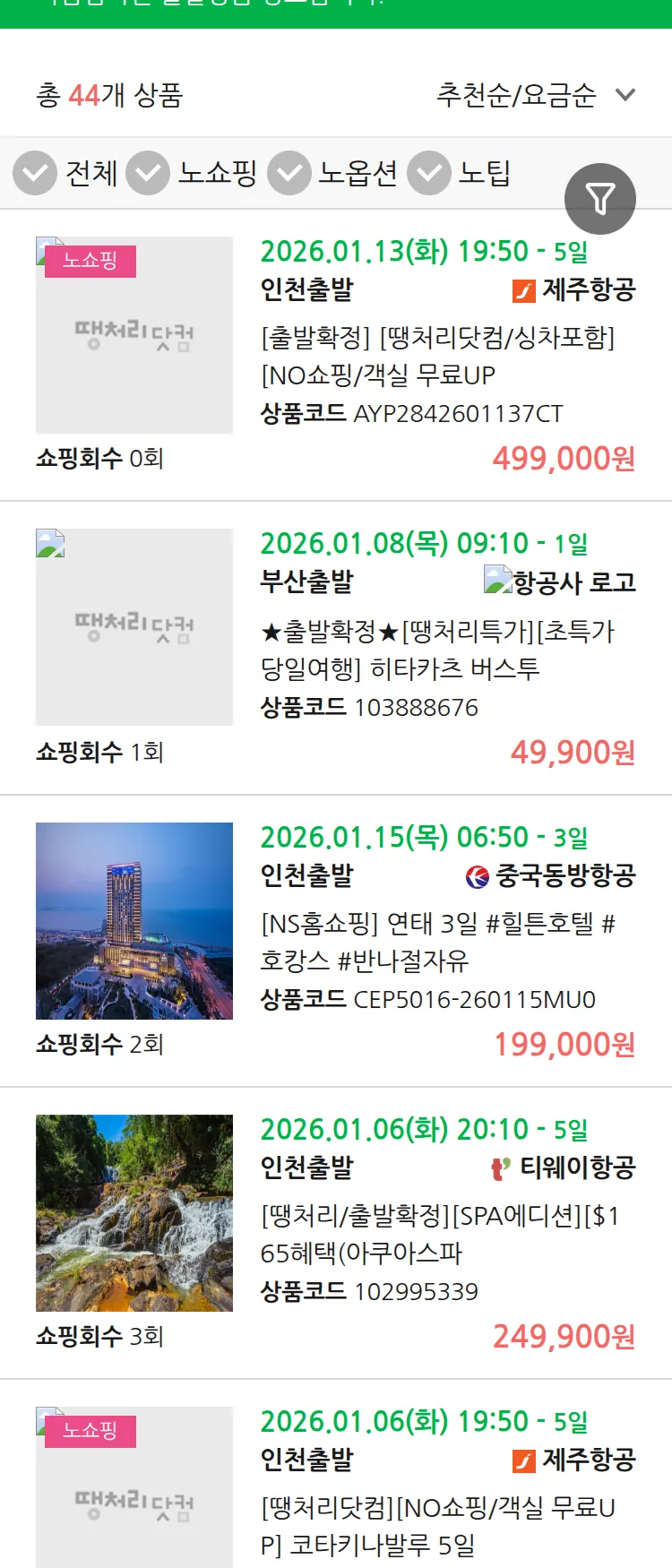
Task: Open the filter funnel icon
Action: (x=600, y=198)
